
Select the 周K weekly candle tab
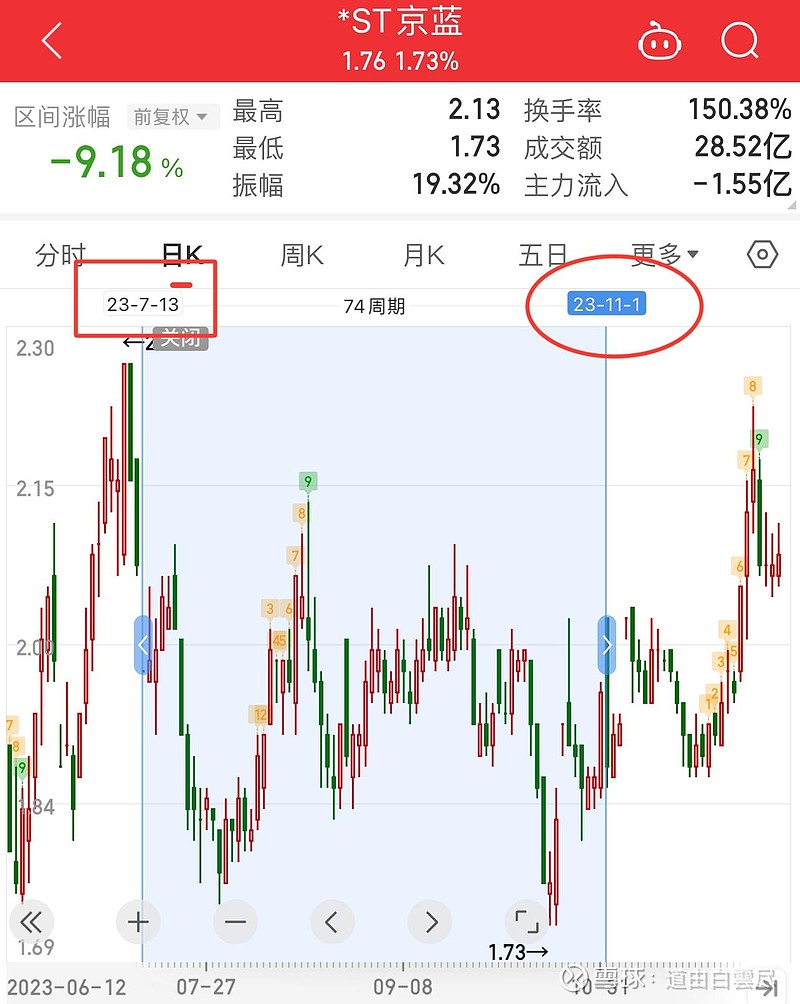(302, 255)
